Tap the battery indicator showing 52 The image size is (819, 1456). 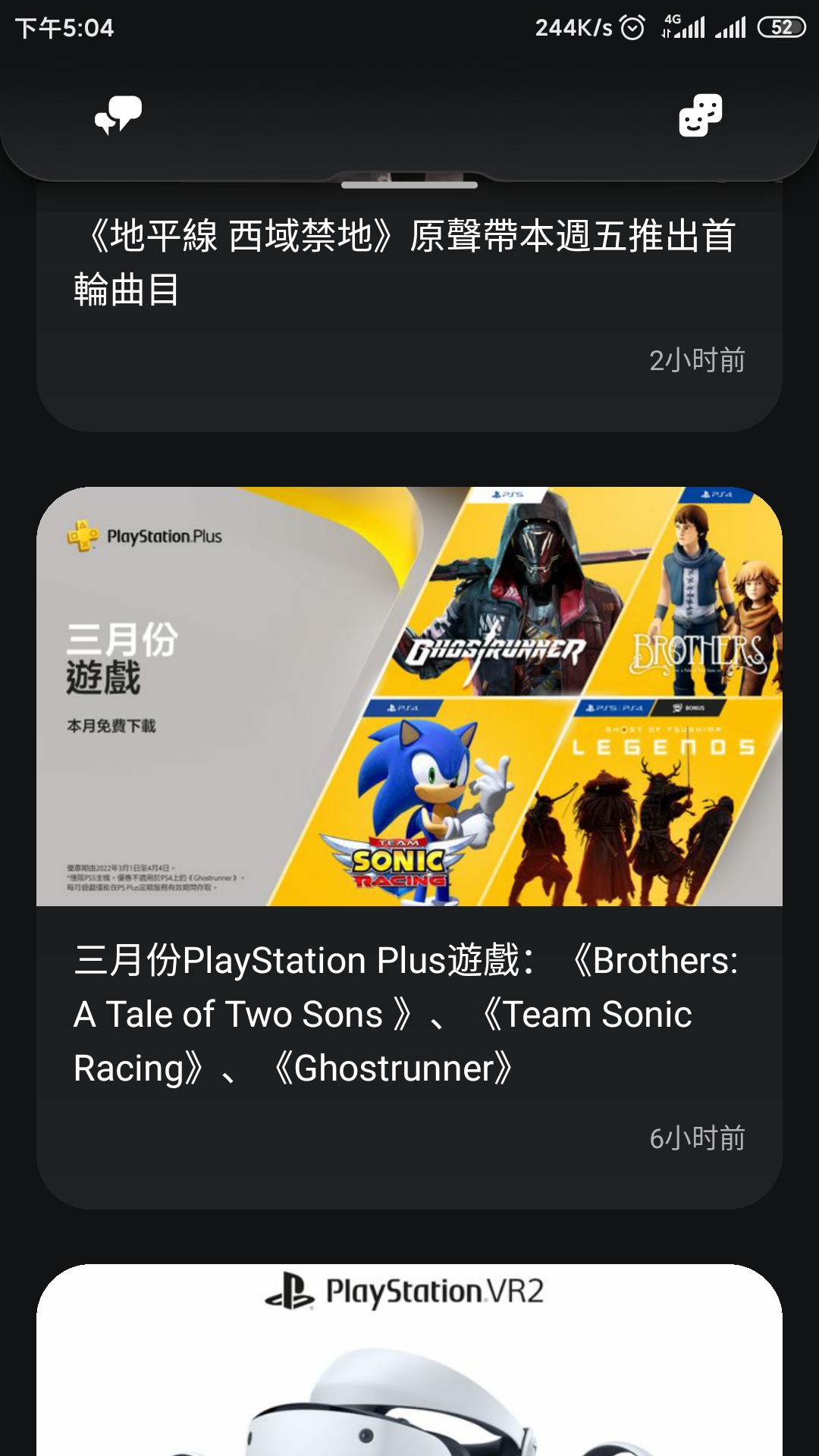(783, 25)
